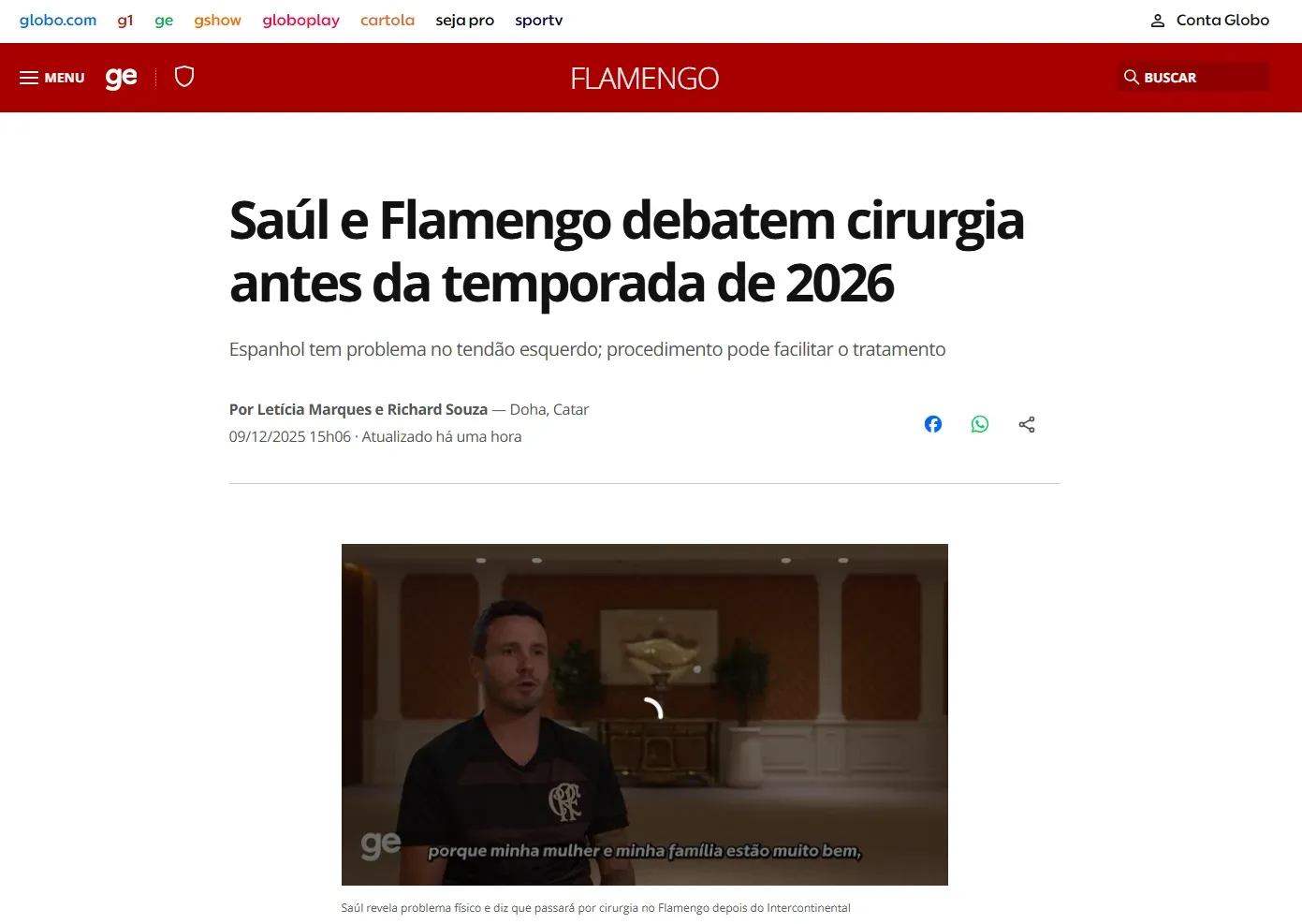The height and width of the screenshot is (924, 1302).
Task: Open the team shield icon
Action: point(184,77)
